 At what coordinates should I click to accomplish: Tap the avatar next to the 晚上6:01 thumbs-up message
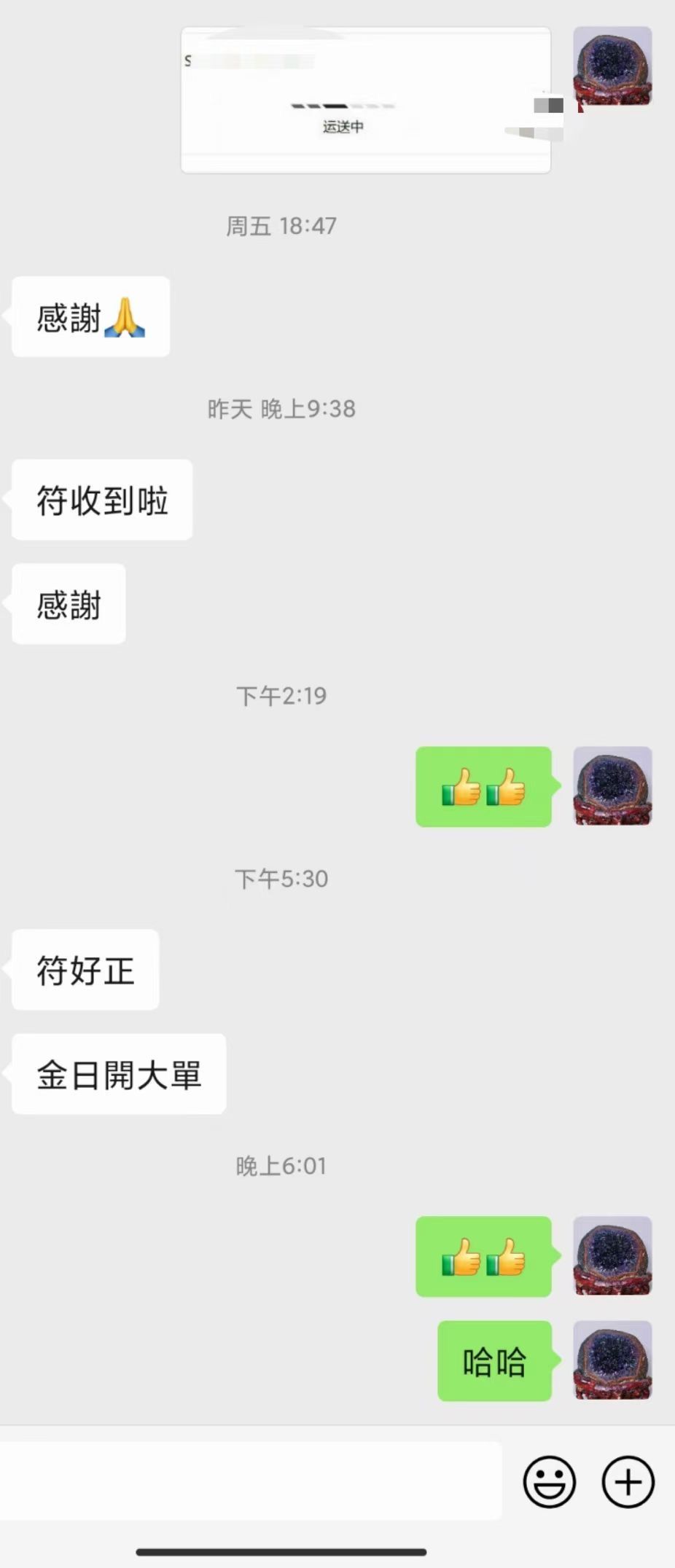[612, 1258]
